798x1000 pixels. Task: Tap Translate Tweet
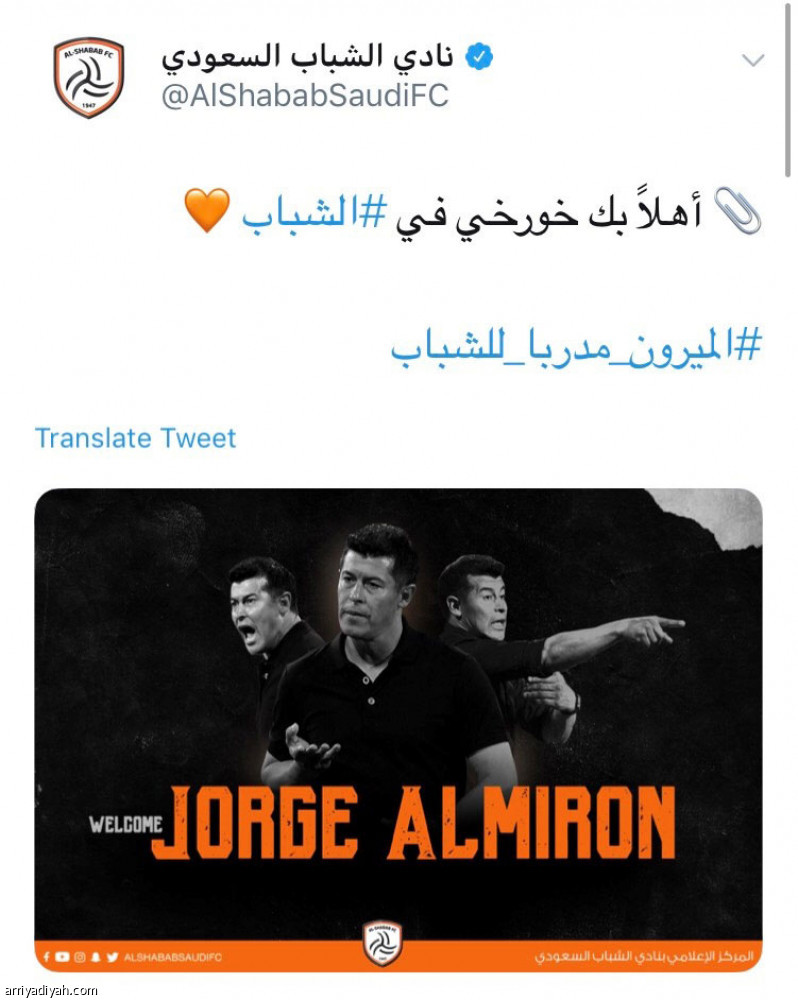click(136, 438)
